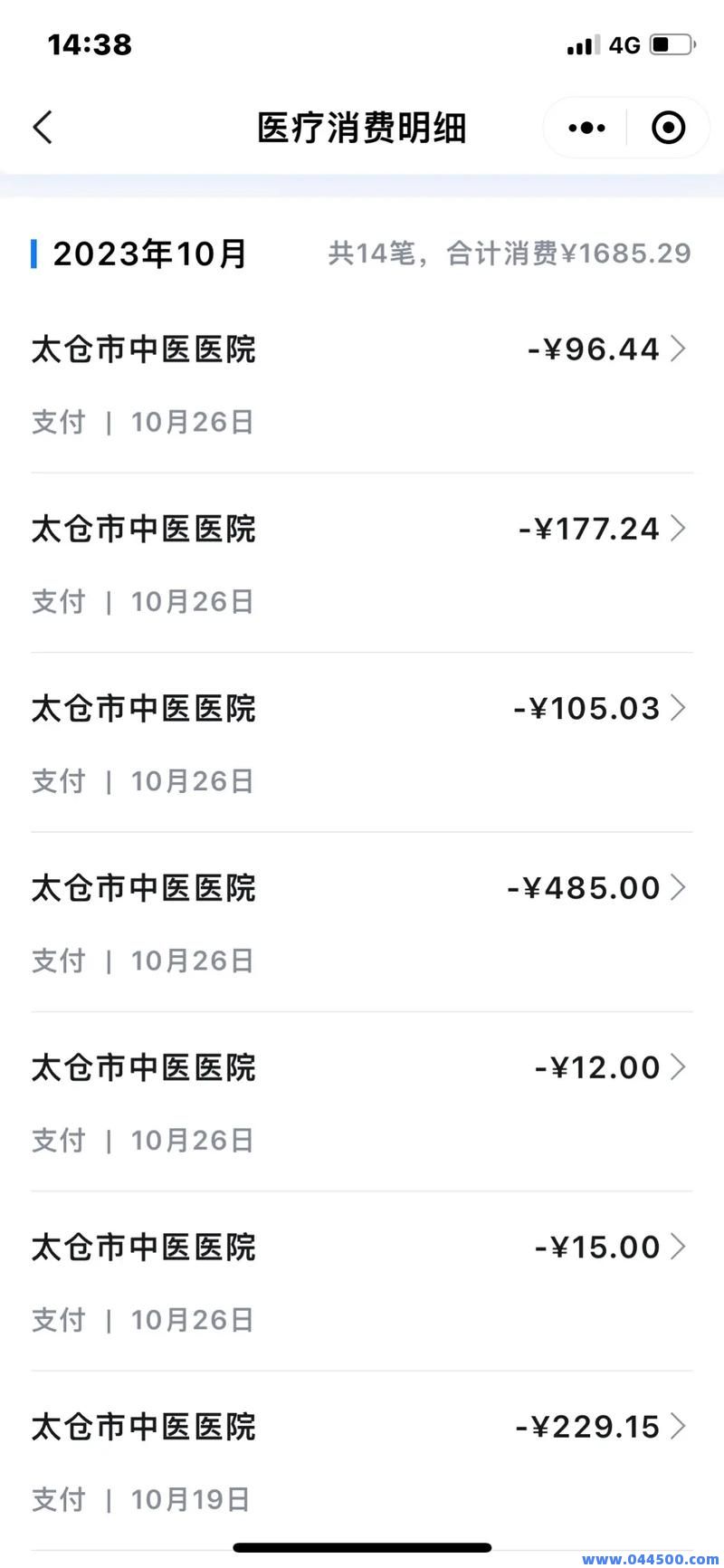Image resolution: width=724 pixels, height=1568 pixels.
Task: Select the 2023年10月 month header
Action: (149, 253)
